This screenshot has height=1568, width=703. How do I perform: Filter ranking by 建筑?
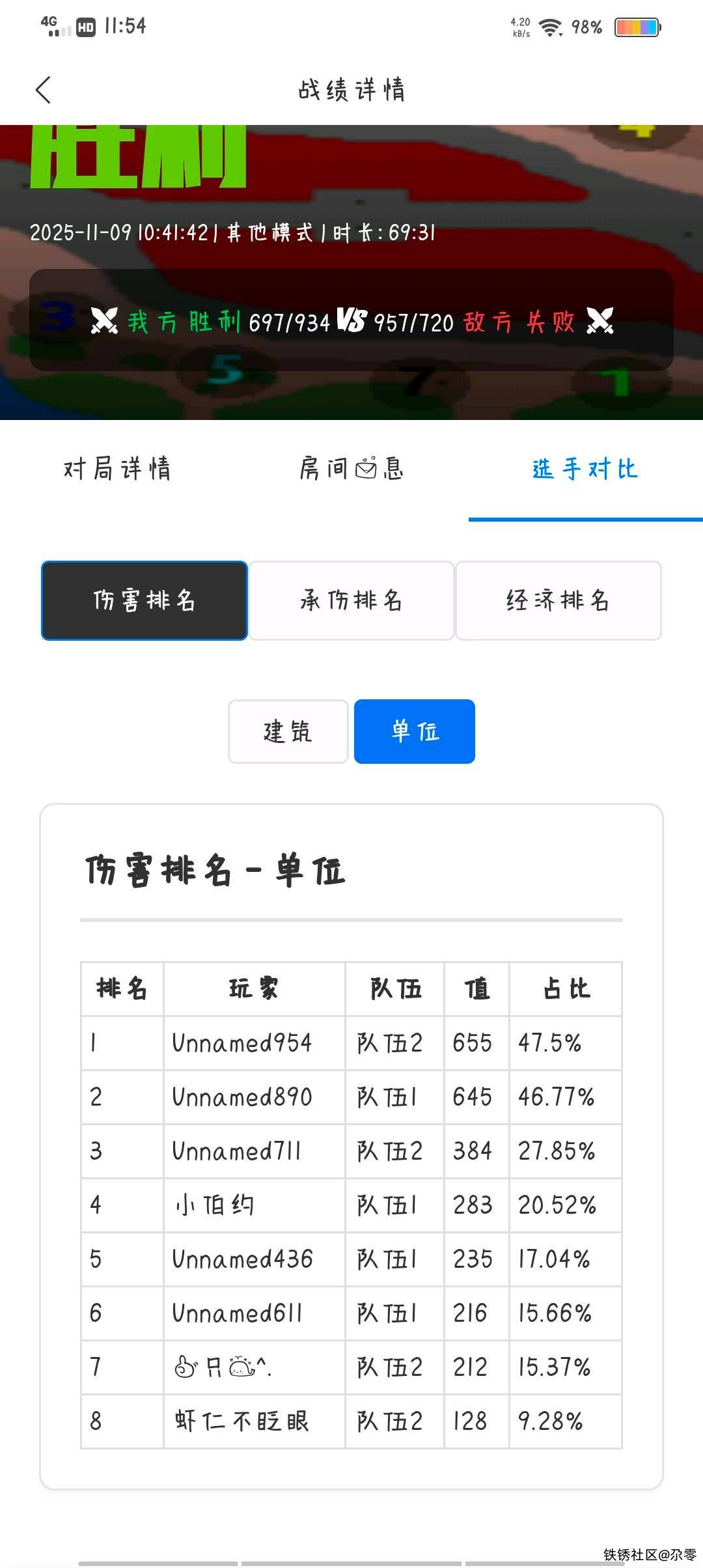[288, 731]
